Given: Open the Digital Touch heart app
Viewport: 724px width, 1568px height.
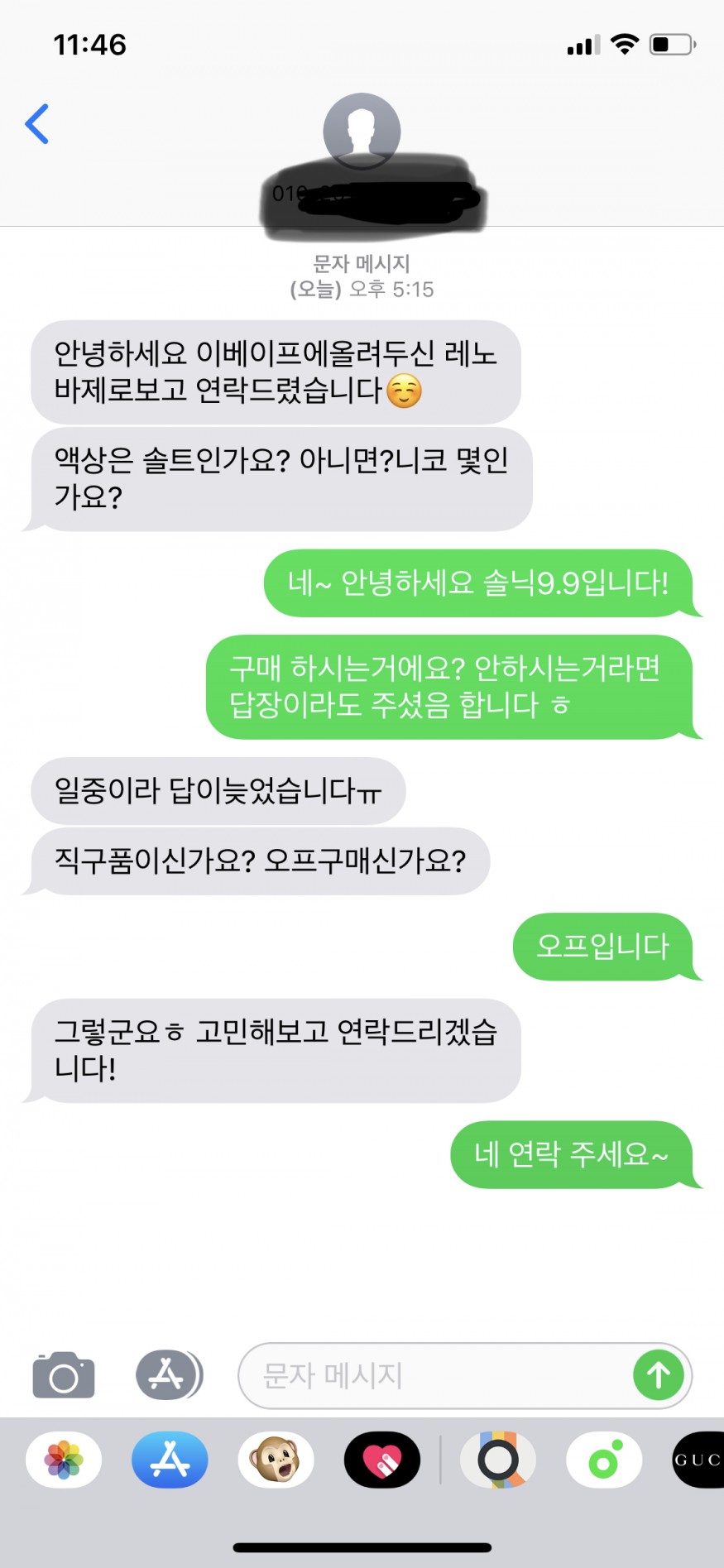Looking at the screenshot, I should 381,1460.
